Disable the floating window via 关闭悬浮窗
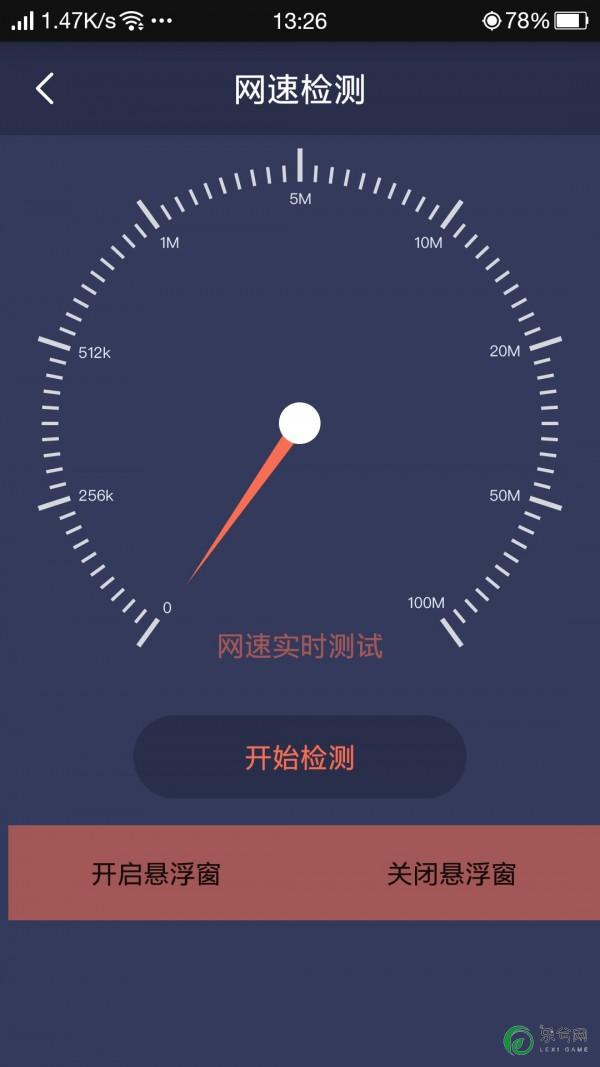This screenshot has height=1067, width=600. tap(451, 874)
